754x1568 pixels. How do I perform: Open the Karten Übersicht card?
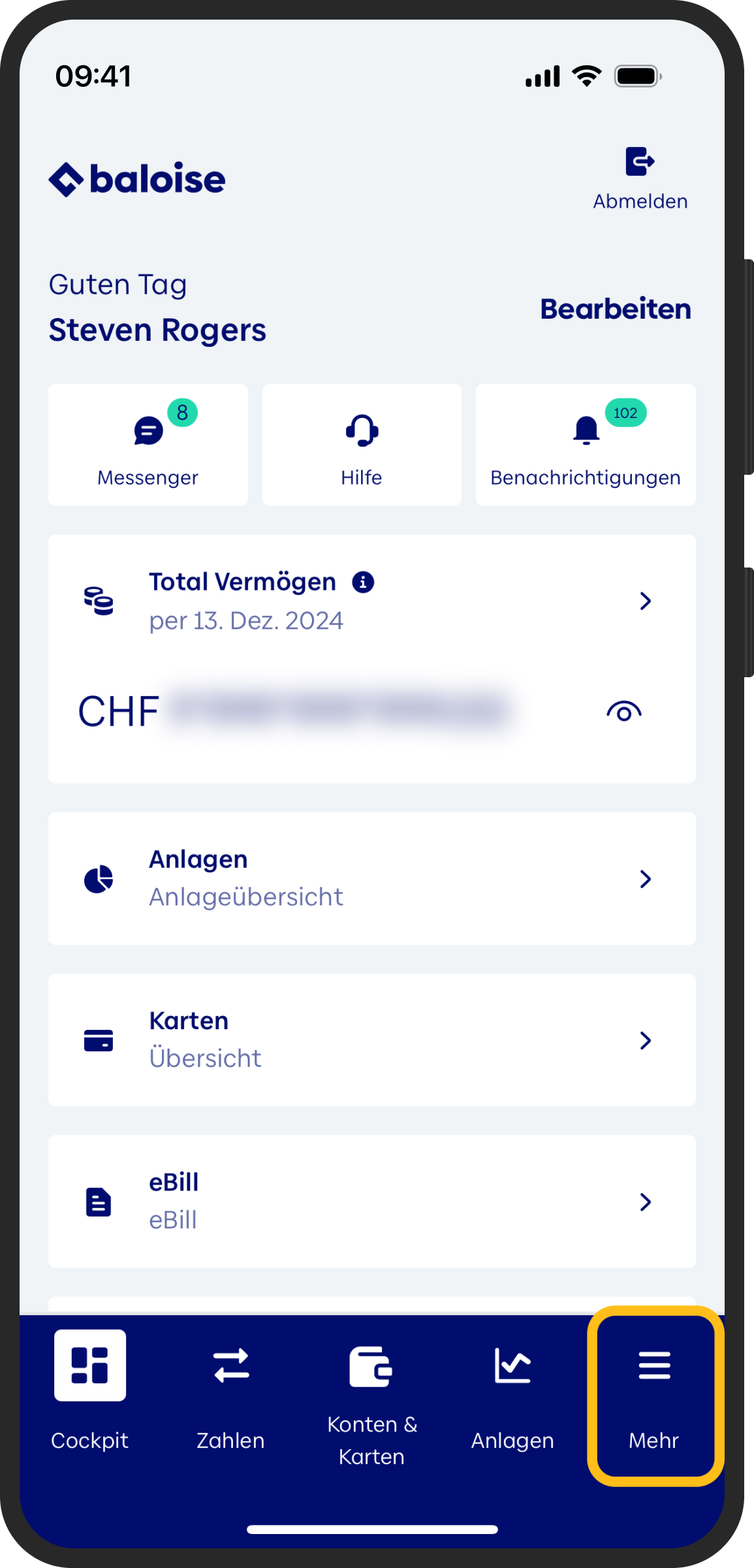point(372,1040)
